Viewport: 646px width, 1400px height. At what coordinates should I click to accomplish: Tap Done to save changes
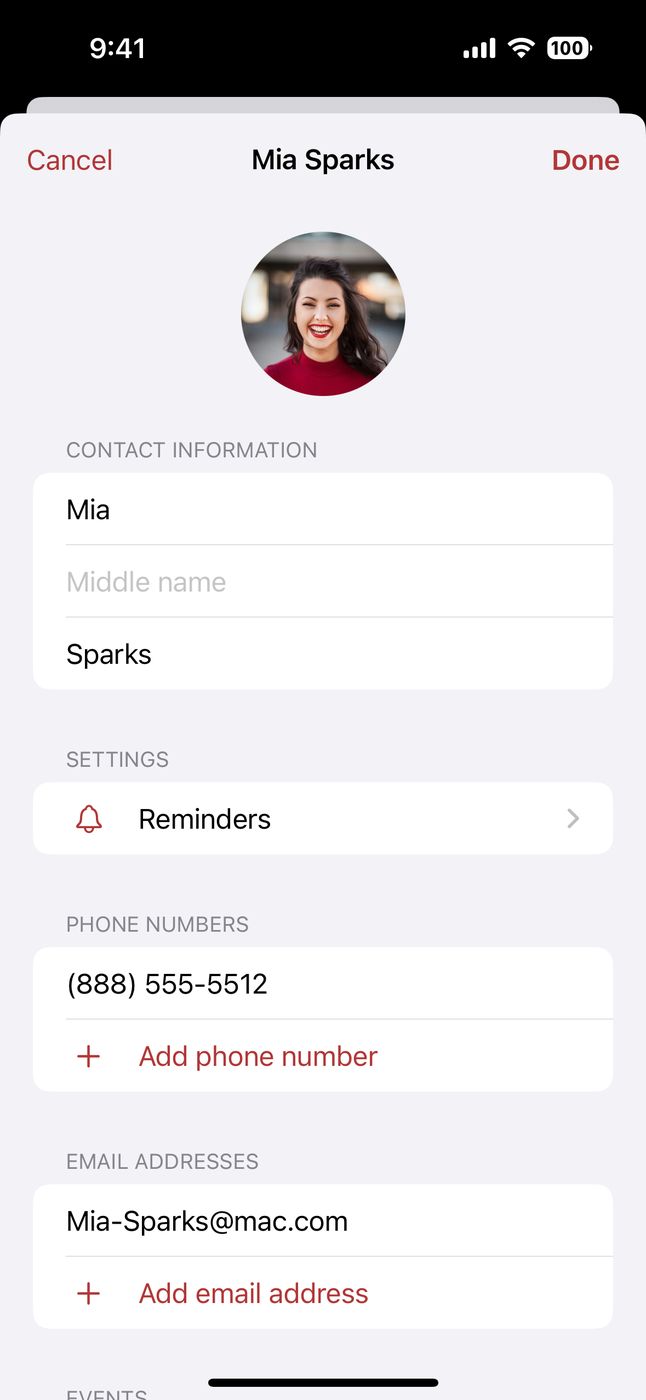585,160
